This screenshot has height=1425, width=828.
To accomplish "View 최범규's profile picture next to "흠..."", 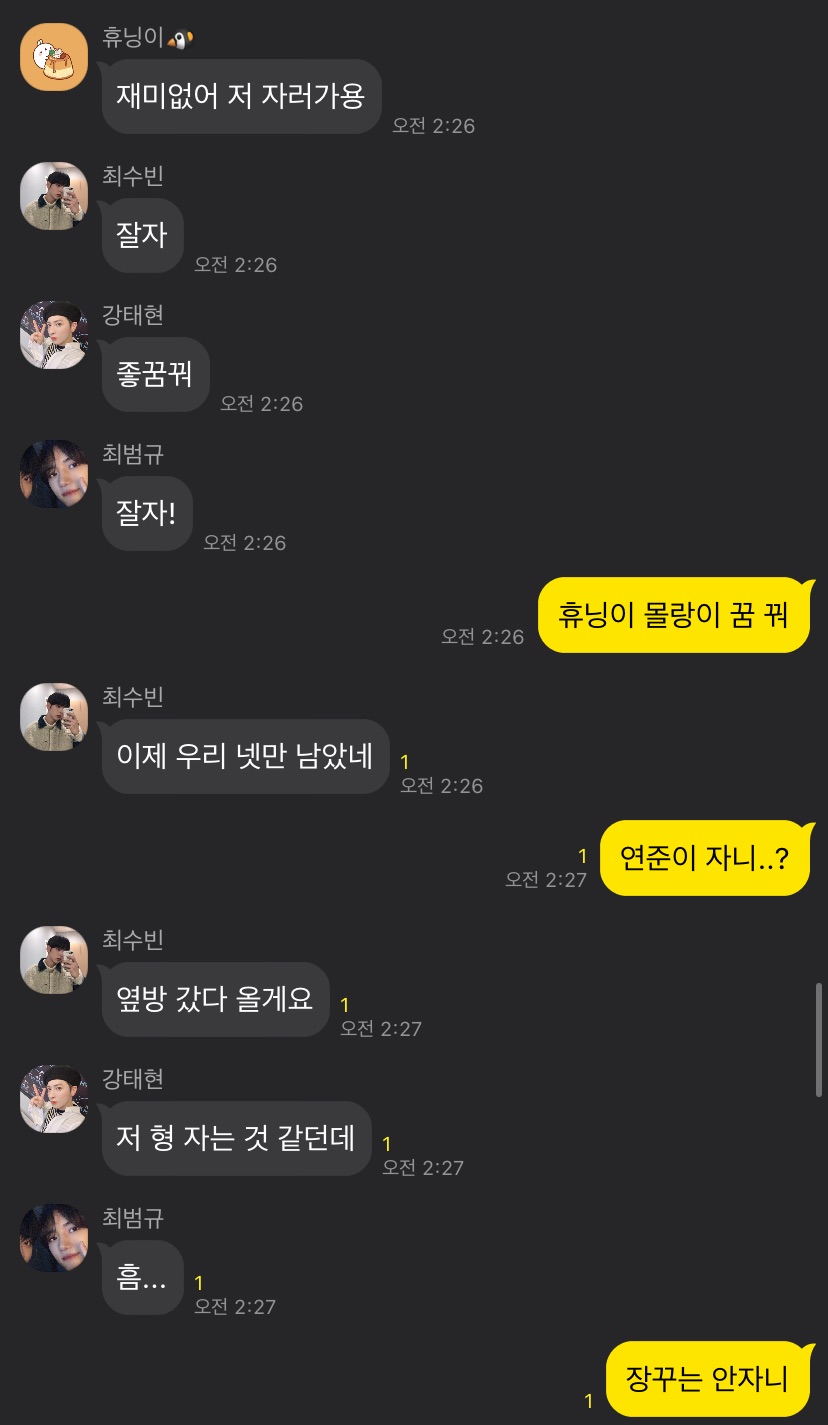I will [x=54, y=1238].
